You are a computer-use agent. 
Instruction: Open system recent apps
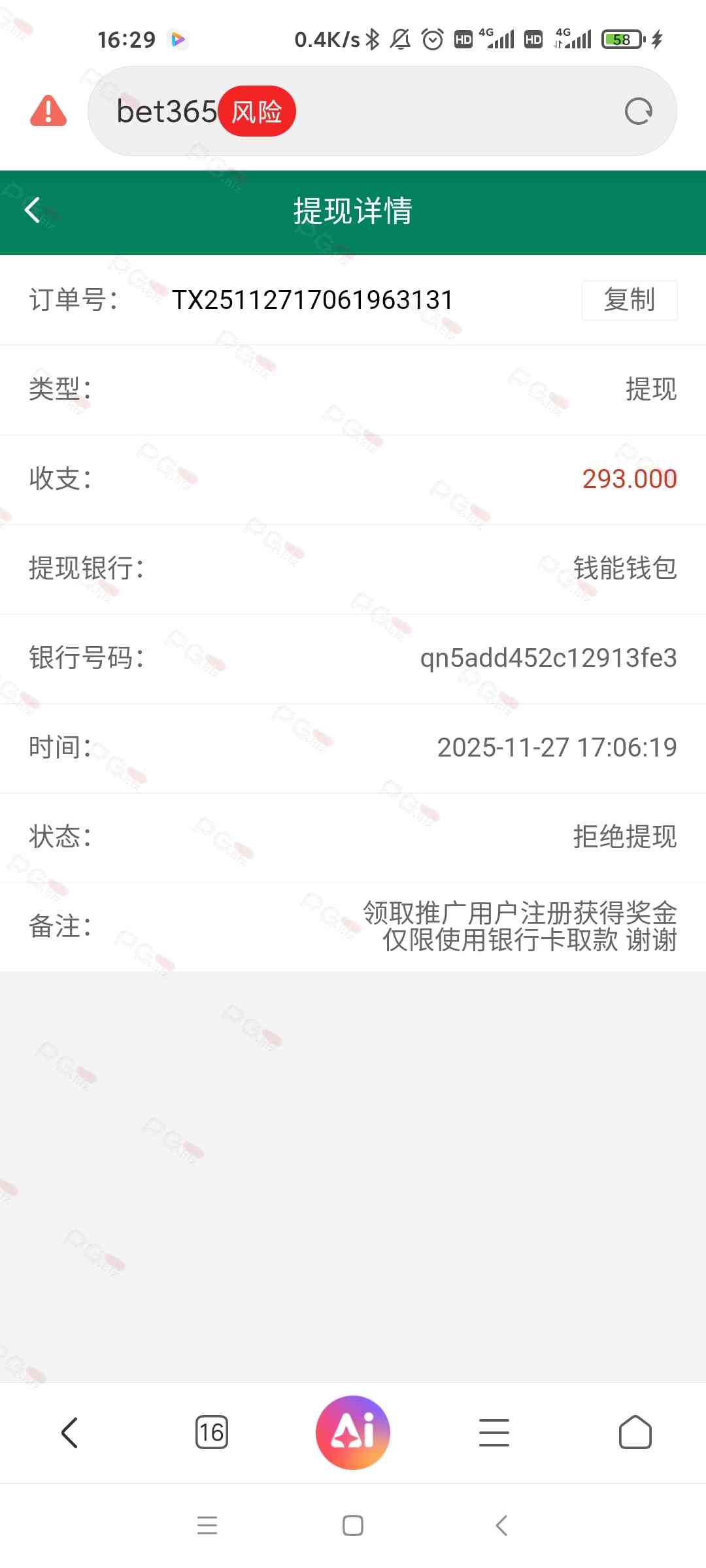[x=207, y=1526]
